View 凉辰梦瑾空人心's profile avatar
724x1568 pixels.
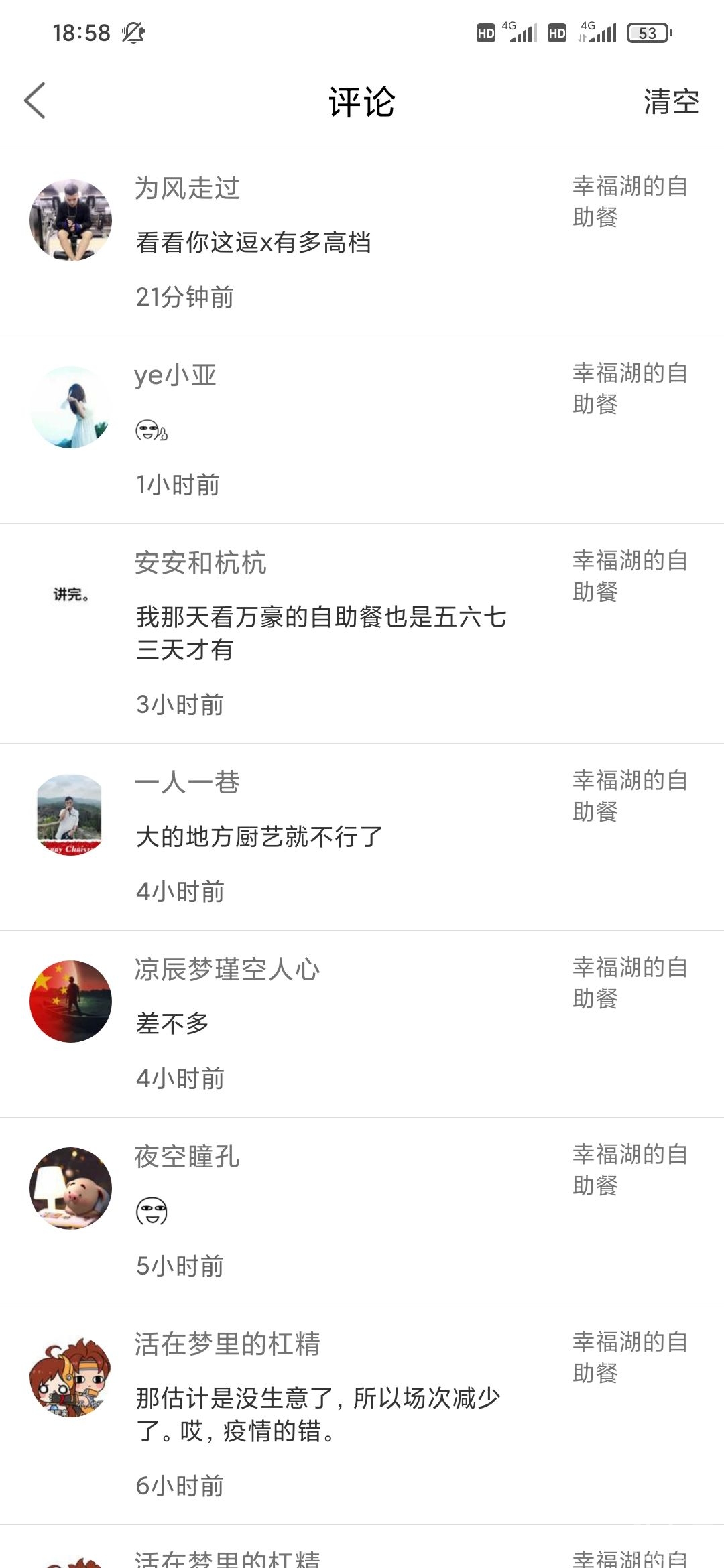pos(70,1002)
